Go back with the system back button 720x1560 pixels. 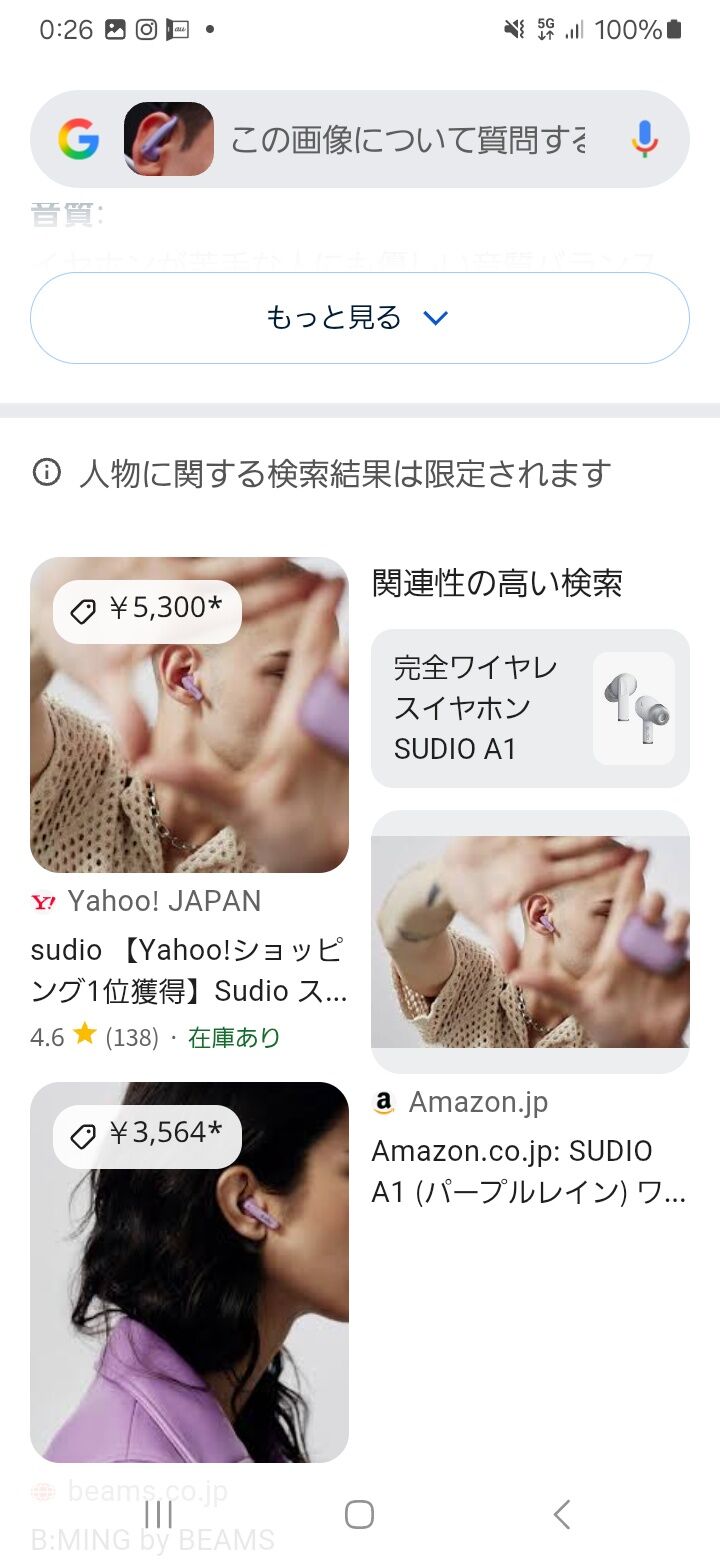coord(562,1514)
